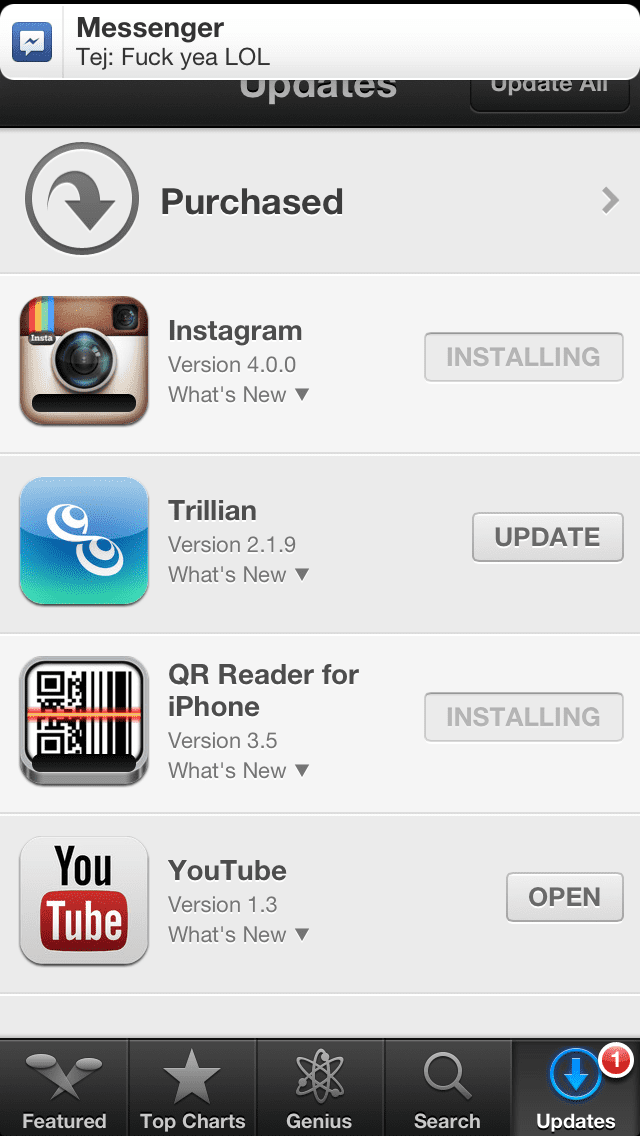Image resolution: width=640 pixels, height=1136 pixels.
Task: Switch to the Featured tab
Action: coord(64,1088)
